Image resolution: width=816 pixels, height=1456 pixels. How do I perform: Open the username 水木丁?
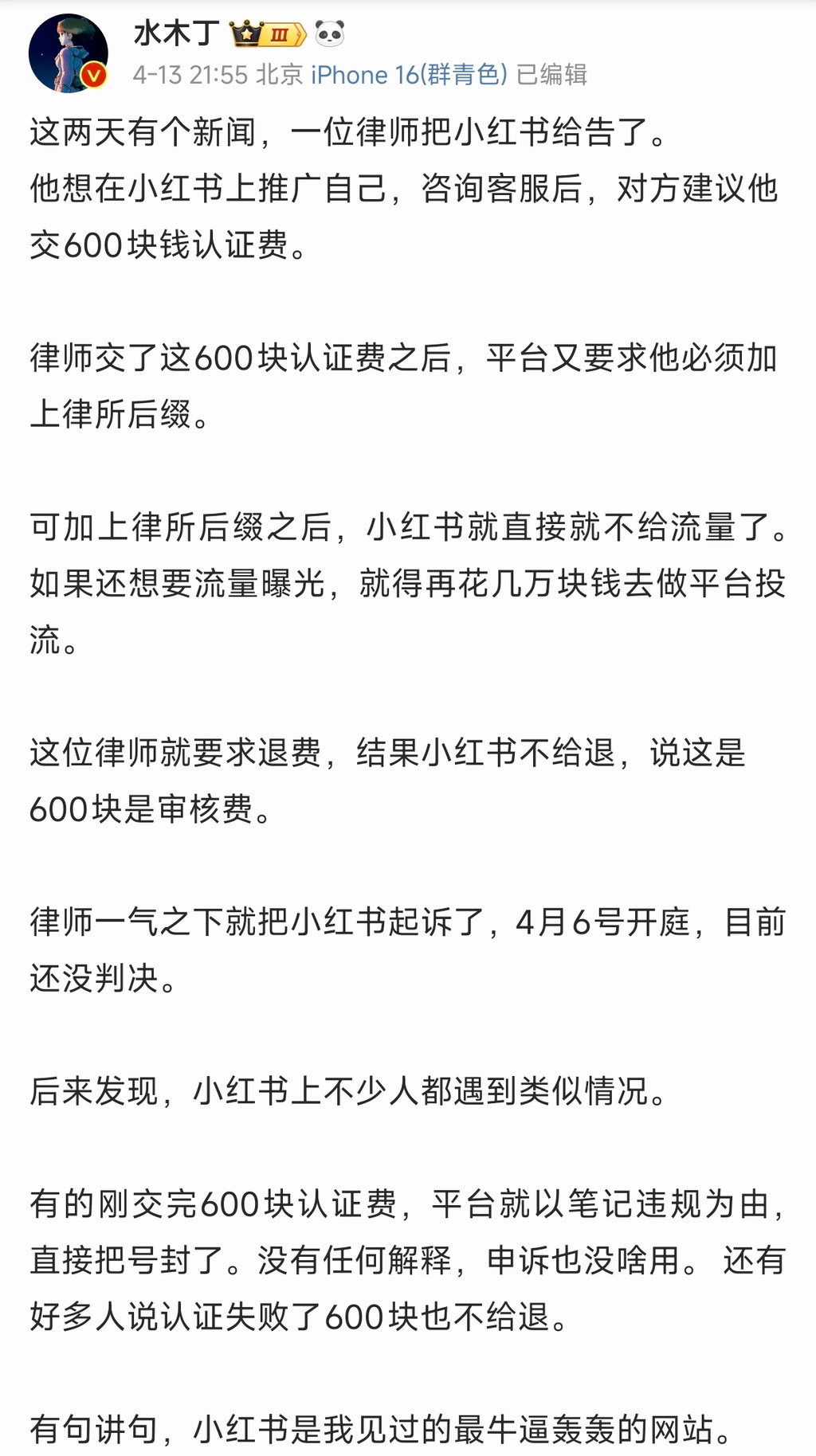pos(176,33)
